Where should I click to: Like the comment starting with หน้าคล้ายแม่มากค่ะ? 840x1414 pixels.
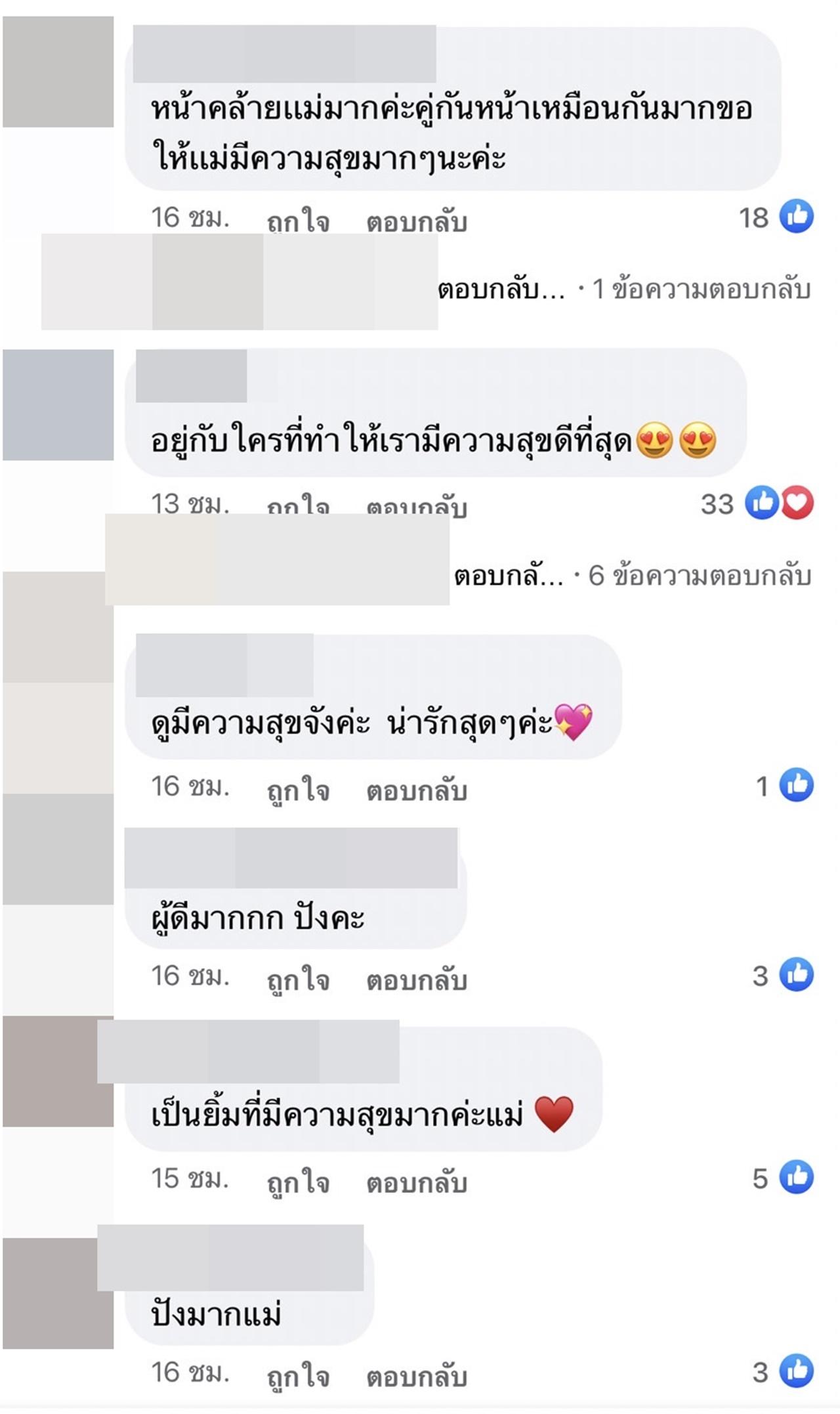click(297, 222)
